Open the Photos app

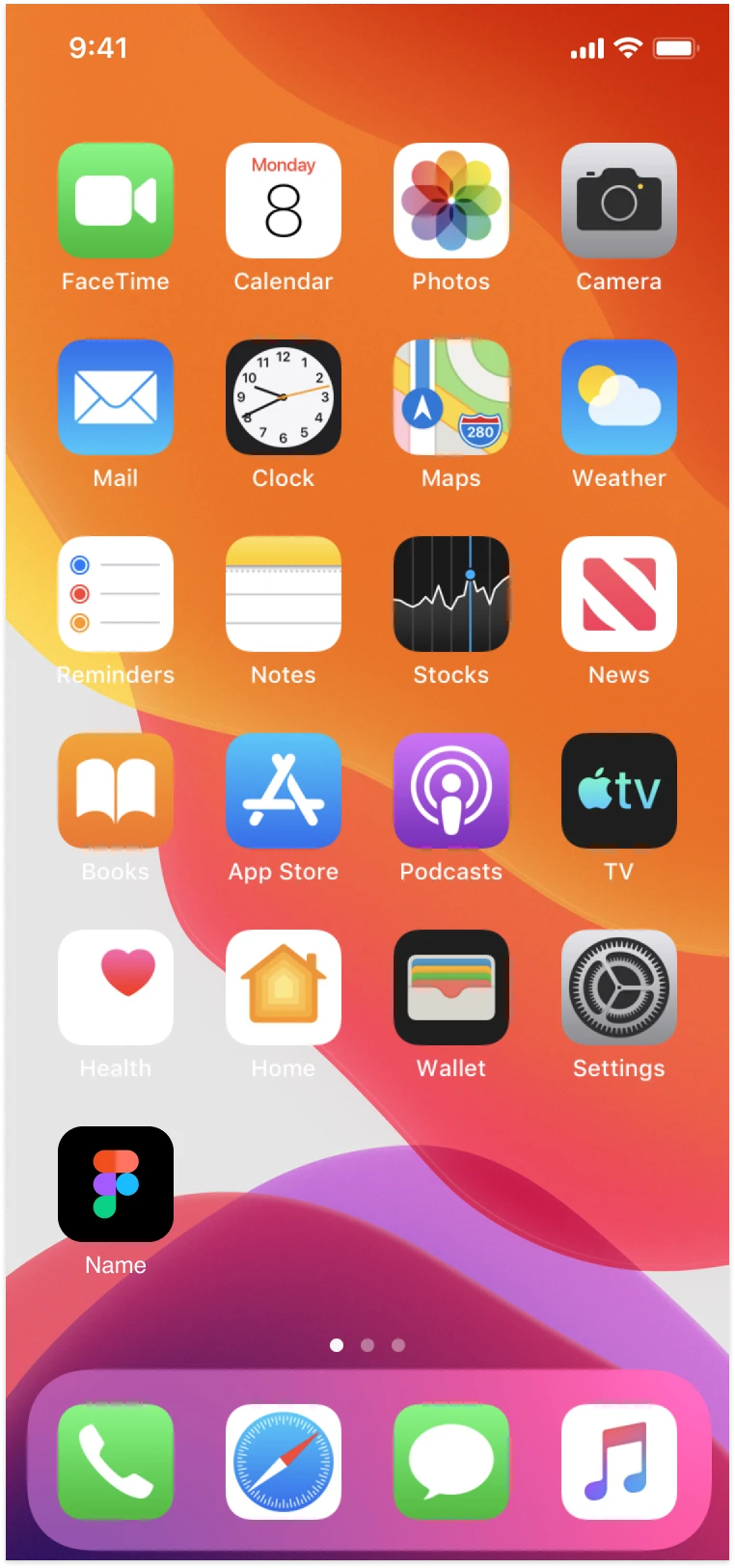451,201
